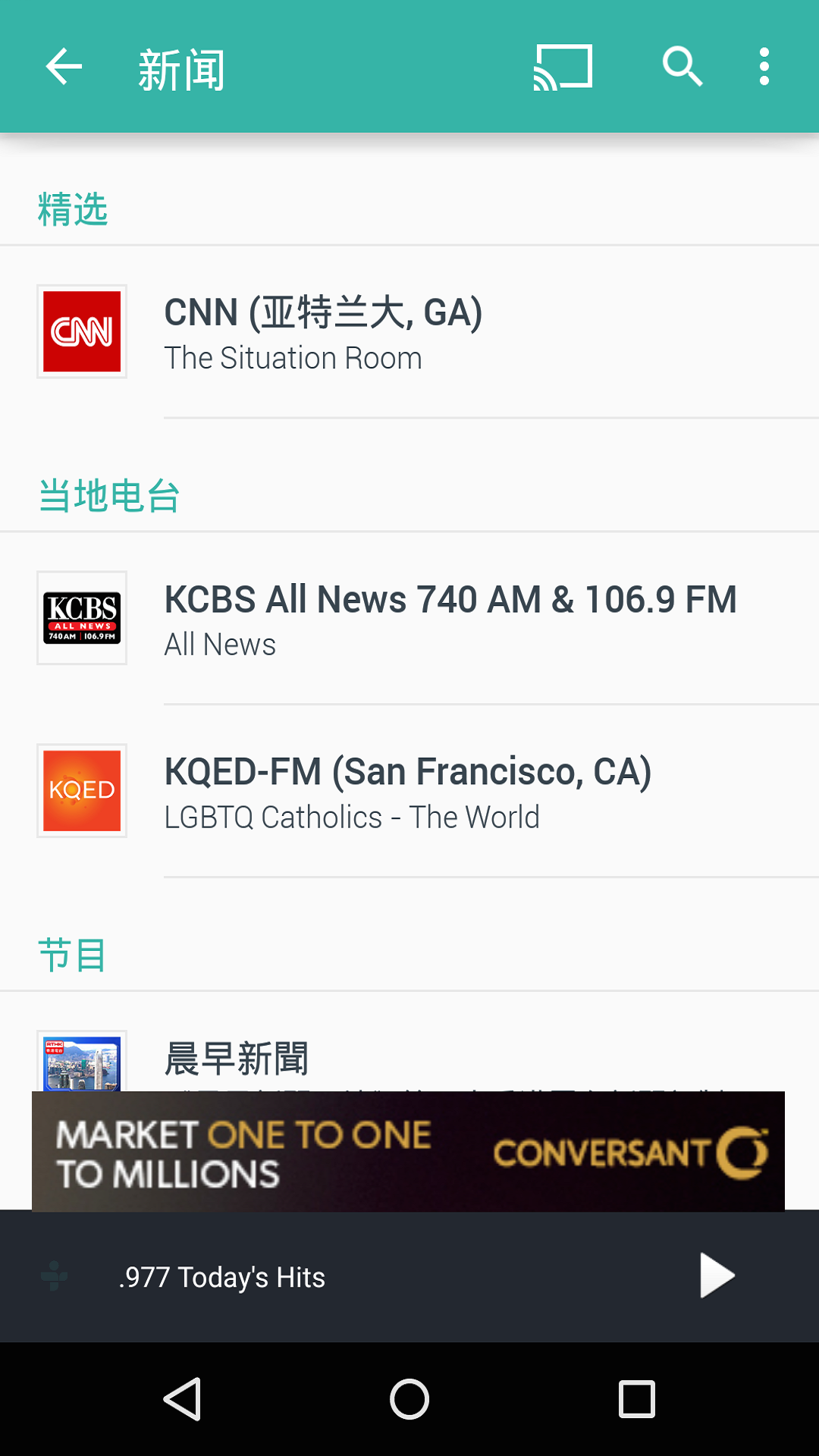Expand the 精选 featured section
The height and width of the screenshot is (1456, 819).
coord(73,207)
